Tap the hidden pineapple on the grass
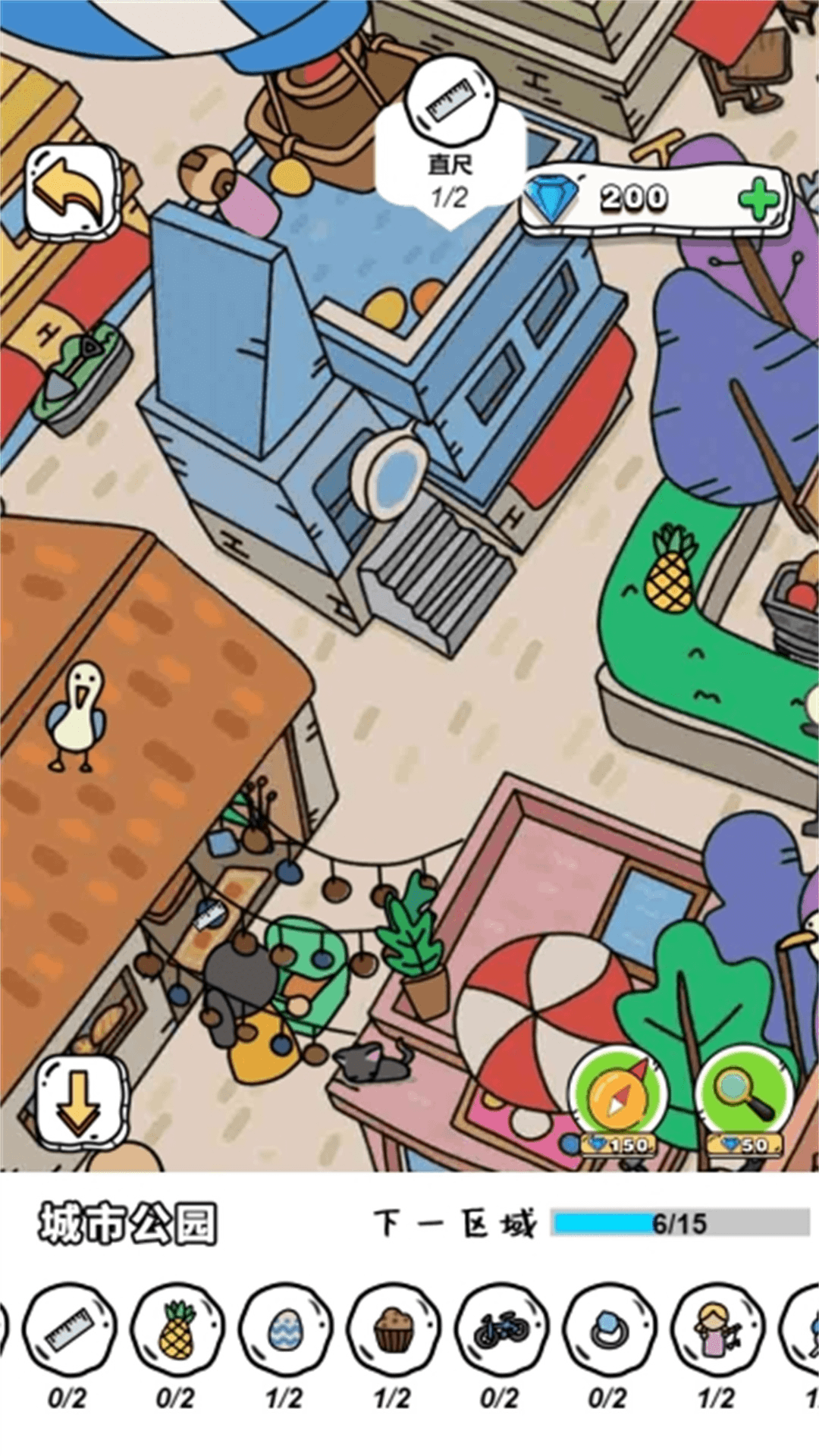The width and height of the screenshot is (819, 1456). pos(670,570)
